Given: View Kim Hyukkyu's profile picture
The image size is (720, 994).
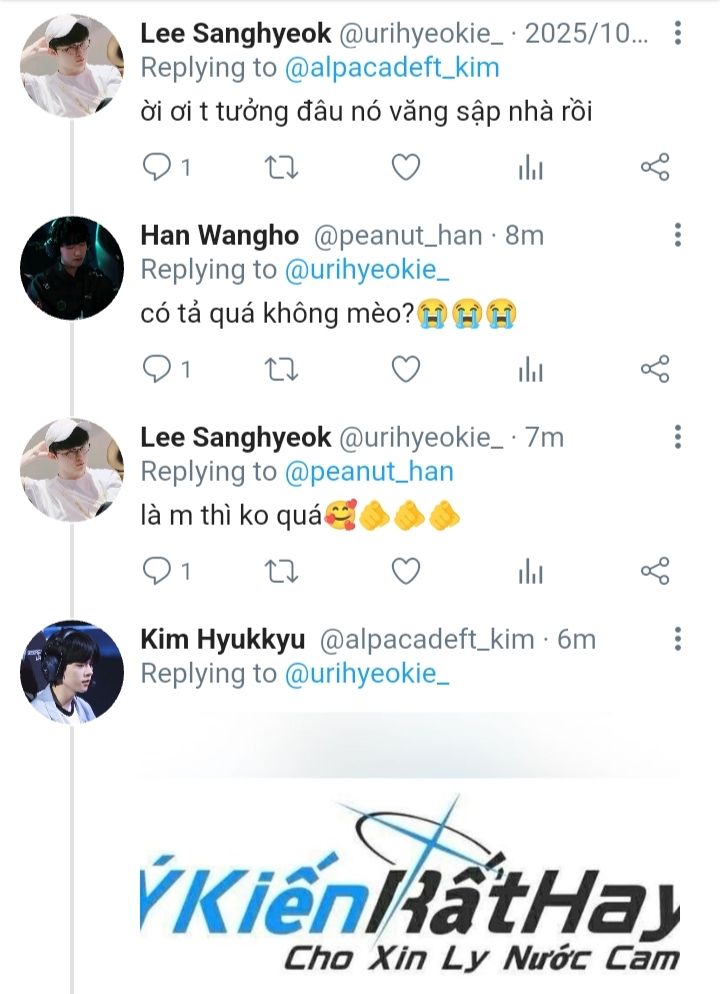Looking at the screenshot, I should point(71,671).
